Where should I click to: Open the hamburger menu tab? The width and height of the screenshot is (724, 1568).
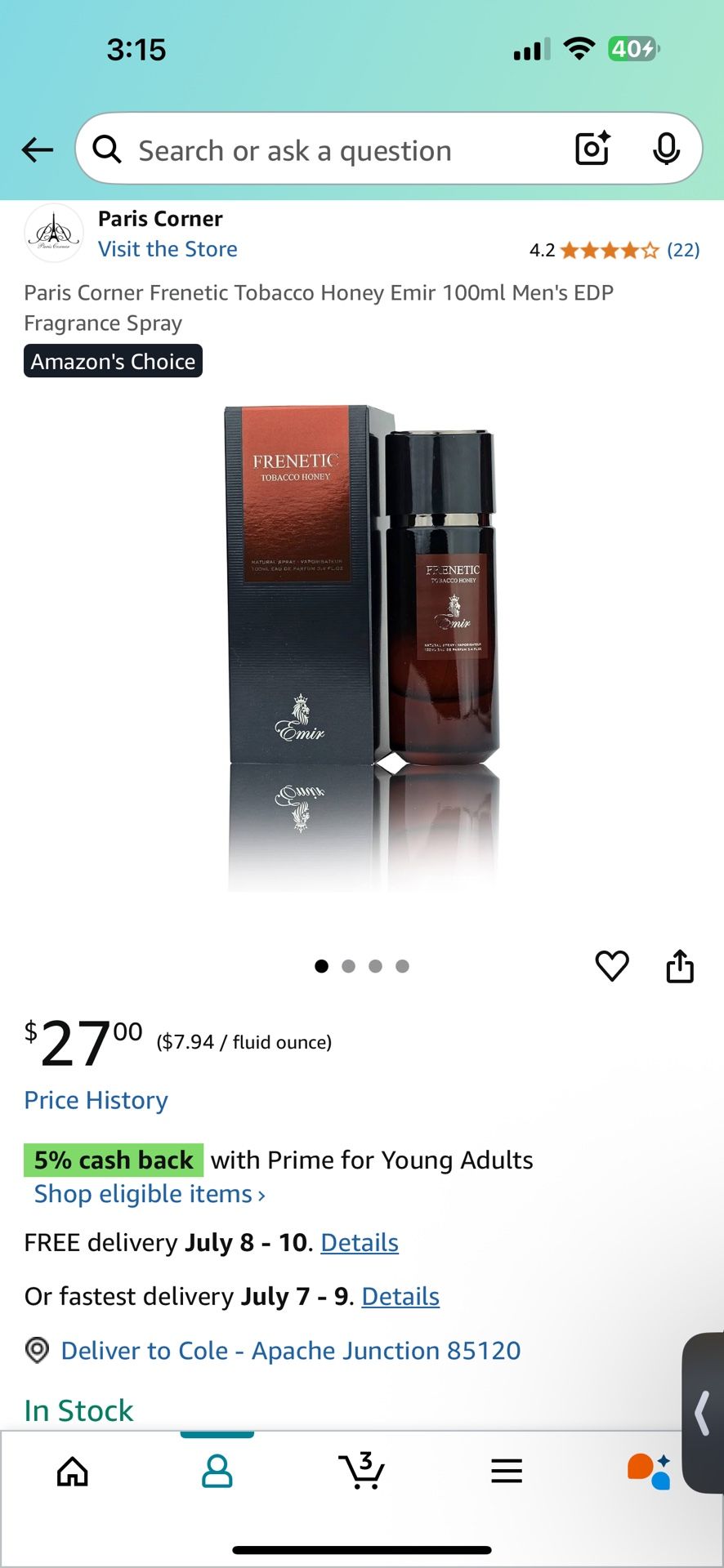click(x=507, y=1472)
